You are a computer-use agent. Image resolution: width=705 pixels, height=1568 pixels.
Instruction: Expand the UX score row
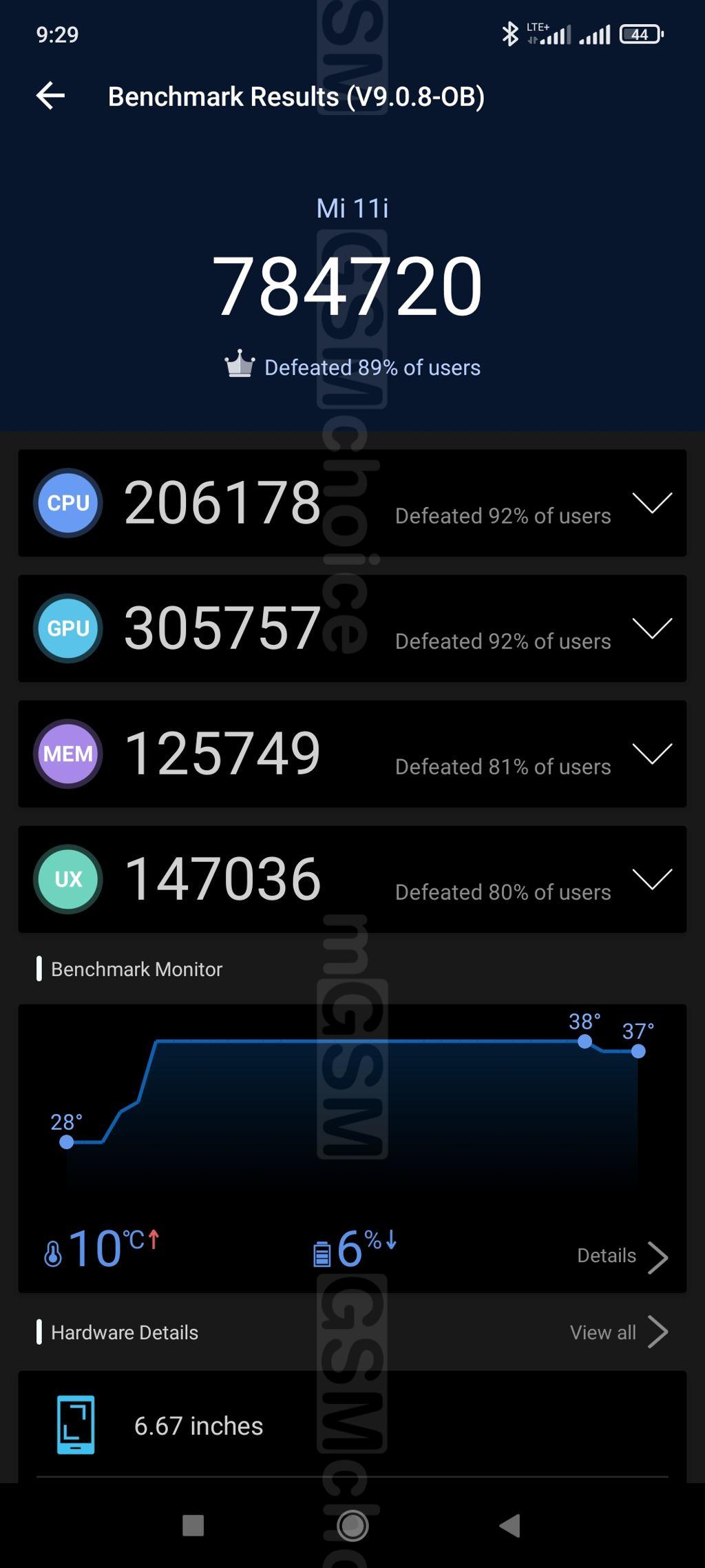click(651, 879)
